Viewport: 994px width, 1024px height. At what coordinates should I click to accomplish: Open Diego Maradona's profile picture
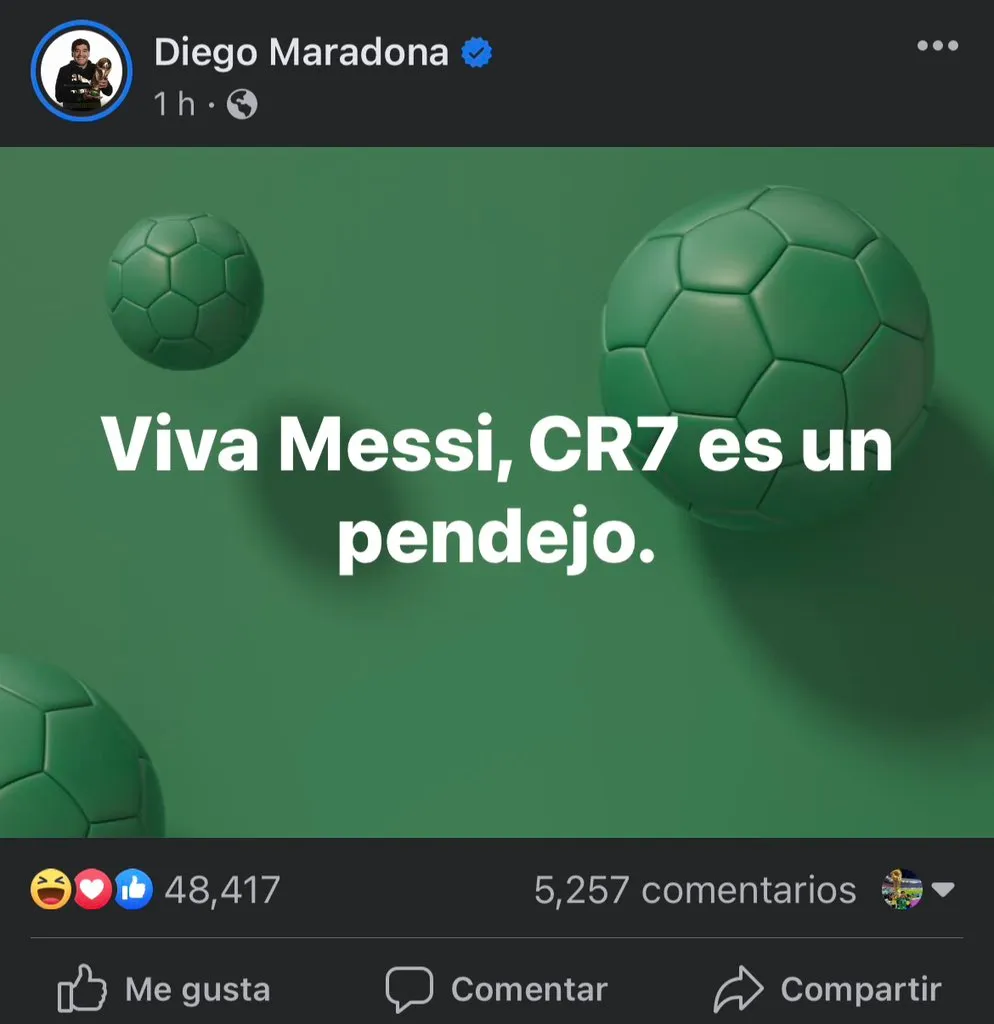pos(81,70)
